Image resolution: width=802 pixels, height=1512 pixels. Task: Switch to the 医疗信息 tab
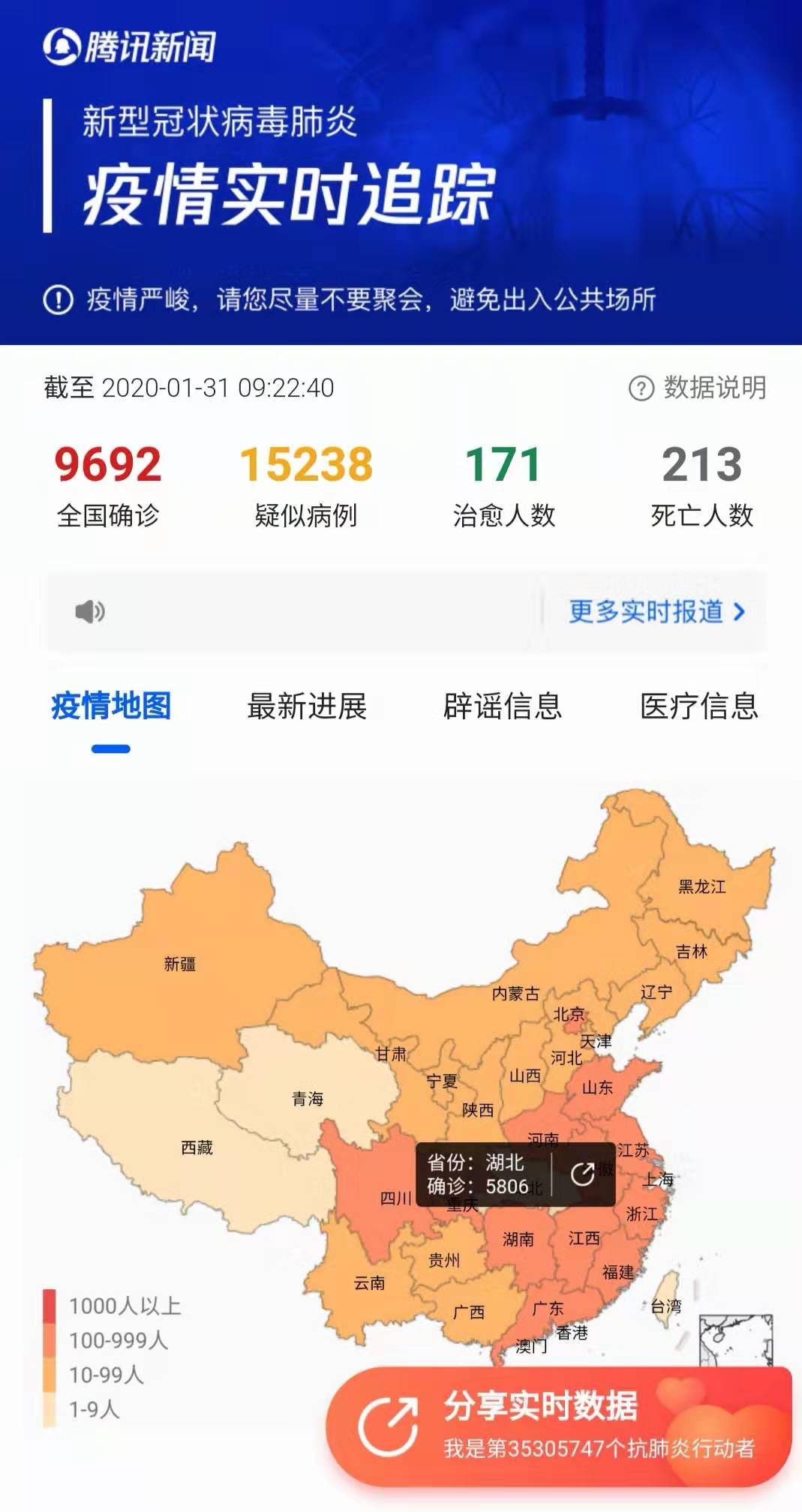[698, 706]
